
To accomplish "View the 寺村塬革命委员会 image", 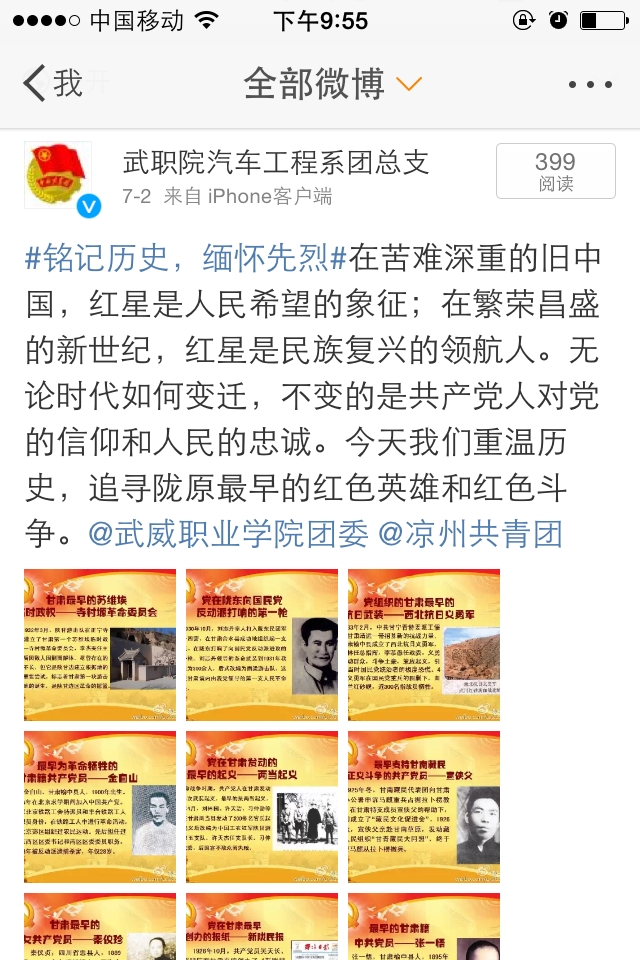I will click(x=100, y=645).
